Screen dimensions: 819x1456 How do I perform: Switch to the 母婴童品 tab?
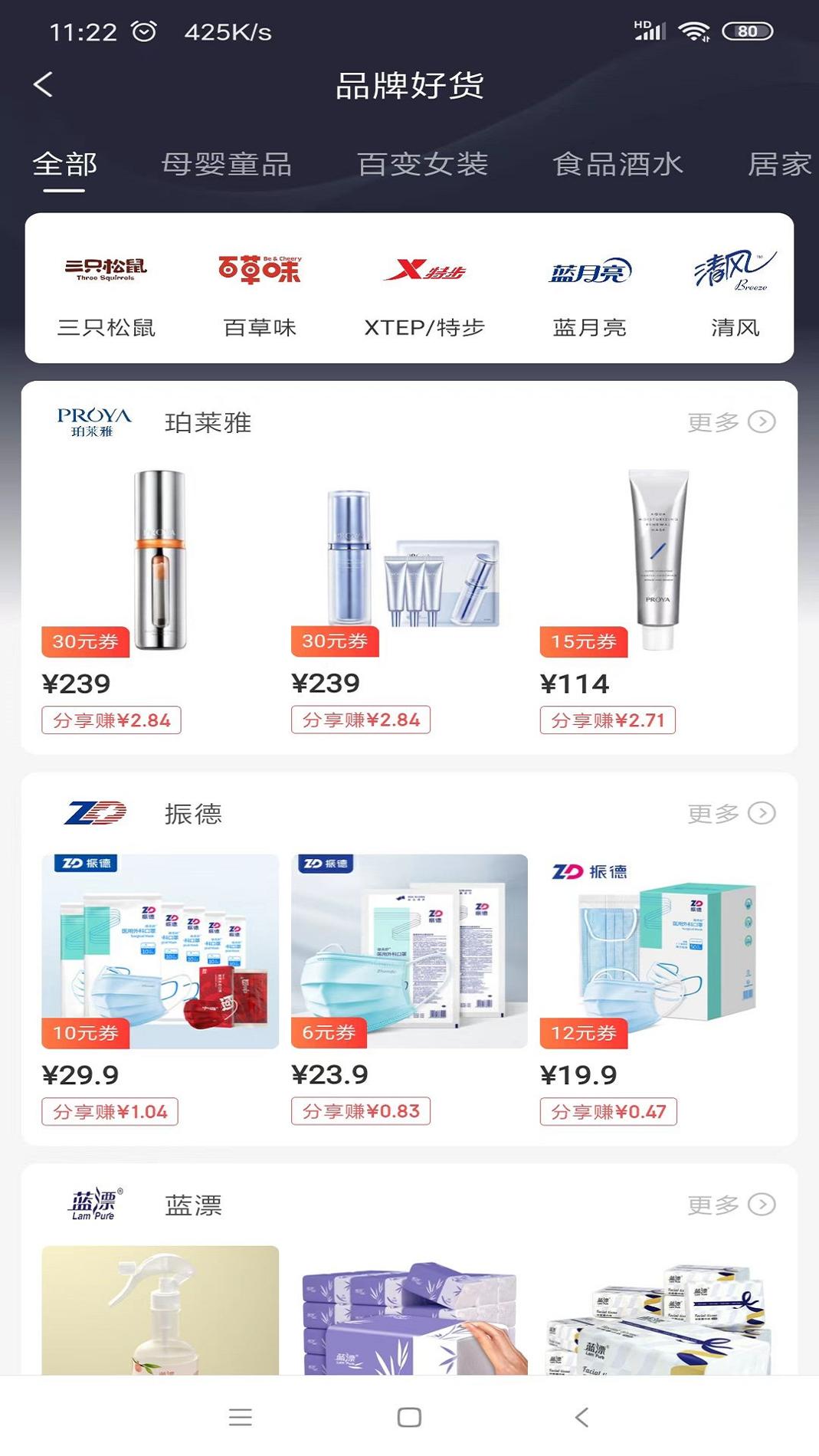pyautogui.click(x=228, y=163)
